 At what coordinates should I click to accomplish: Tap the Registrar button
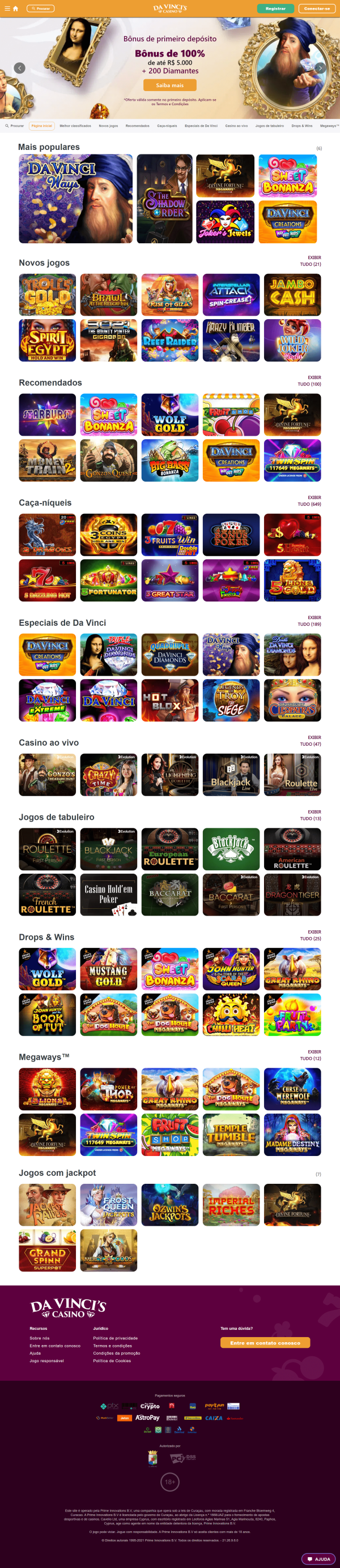point(275,8)
